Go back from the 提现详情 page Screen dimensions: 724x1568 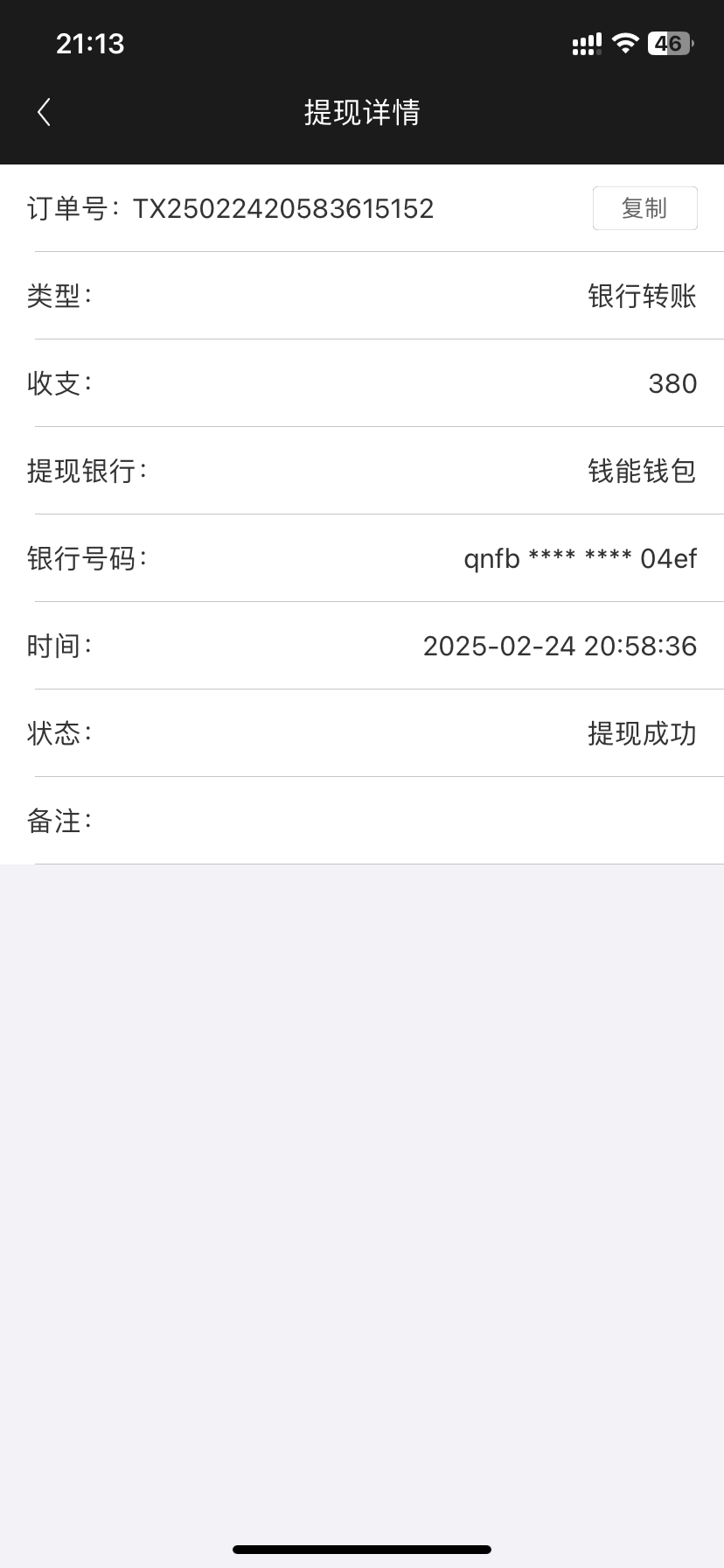(x=44, y=112)
